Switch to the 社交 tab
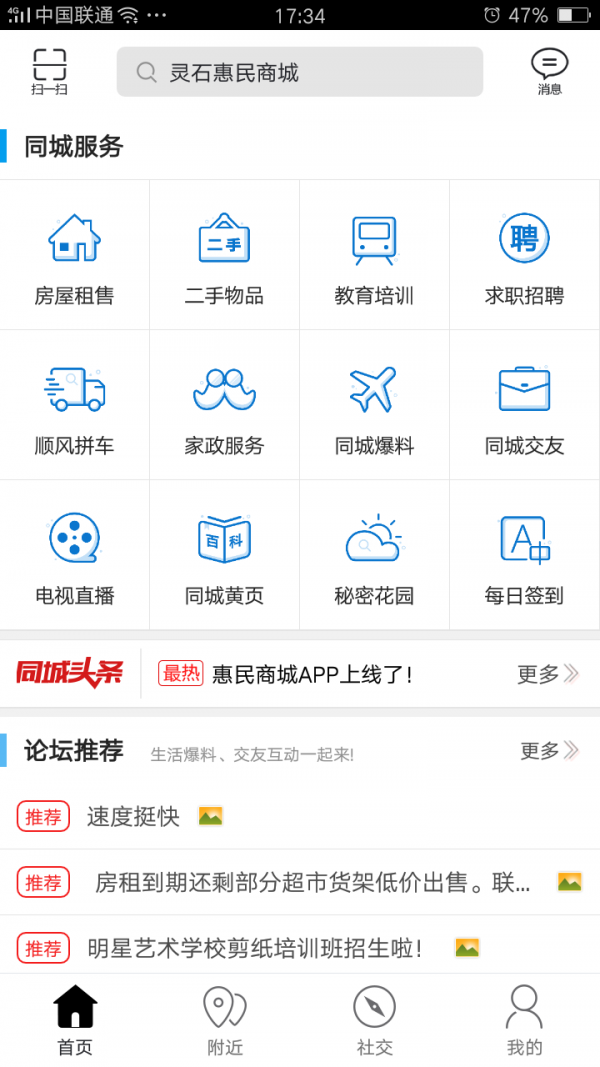The height and width of the screenshot is (1067, 600). coord(375,1020)
